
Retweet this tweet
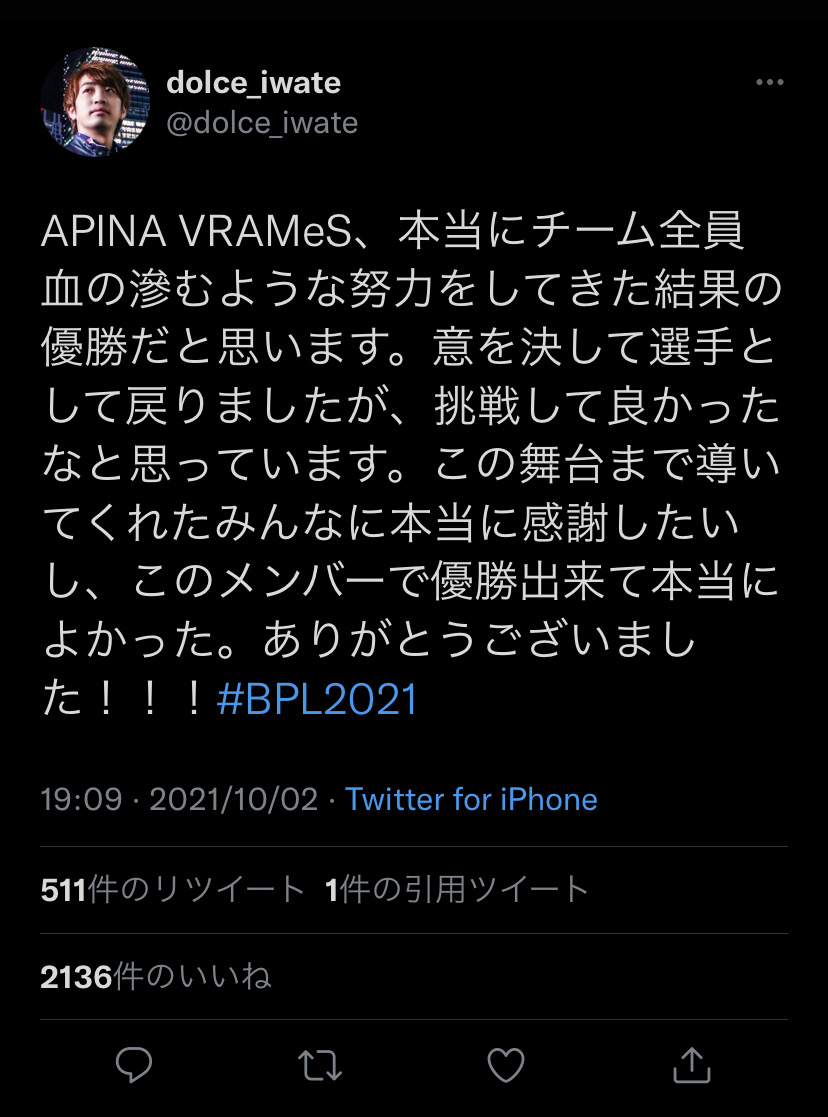(x=320, y=1065)
